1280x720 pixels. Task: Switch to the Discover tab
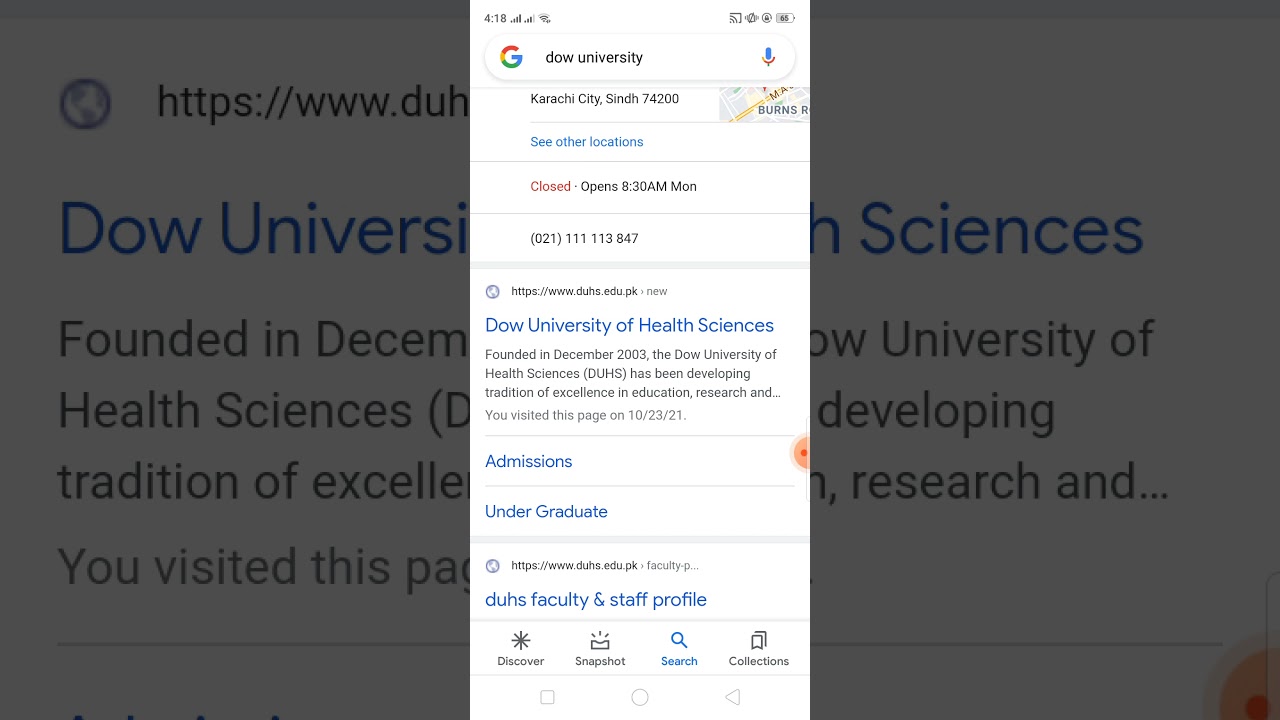coord(521,648)
